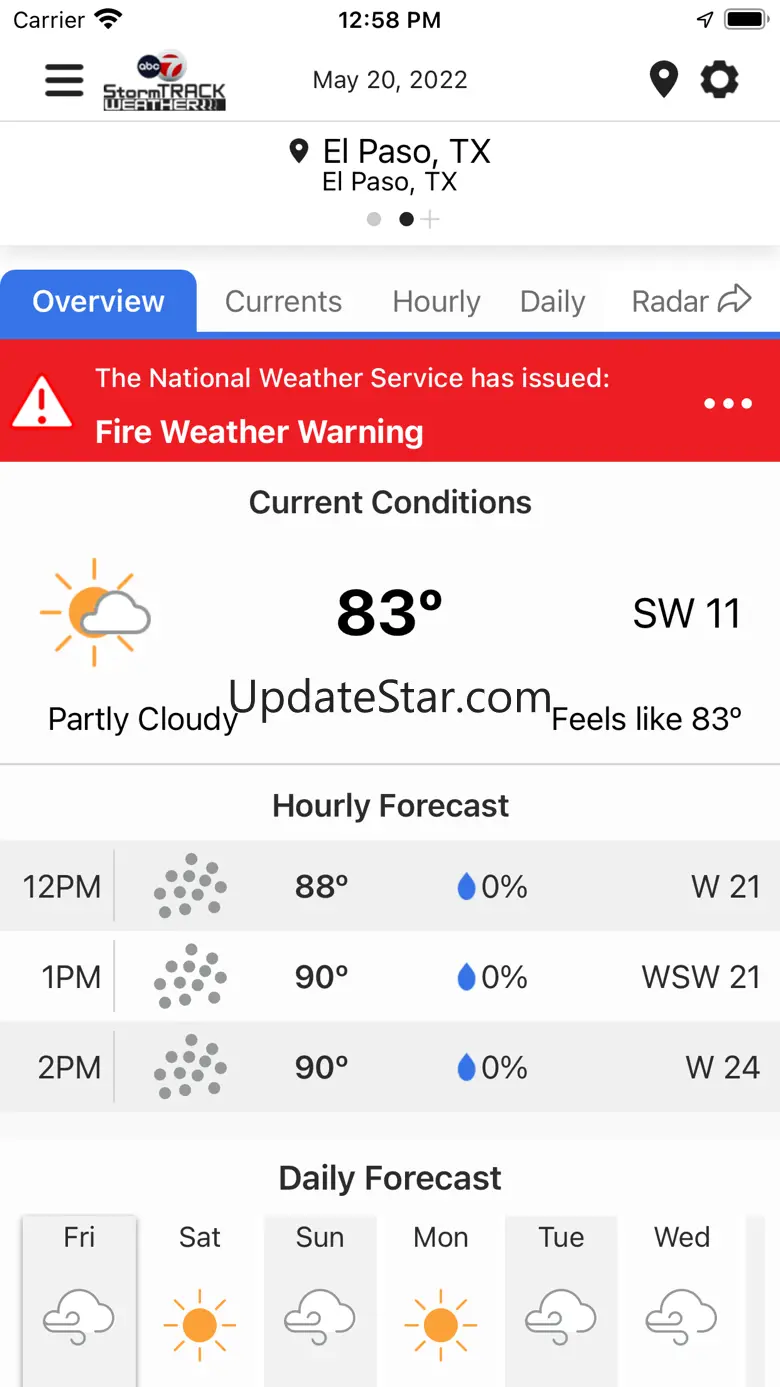780x1387 pixels.
Task: Switch to the Currents tab
Action: (x=283, y=301)
